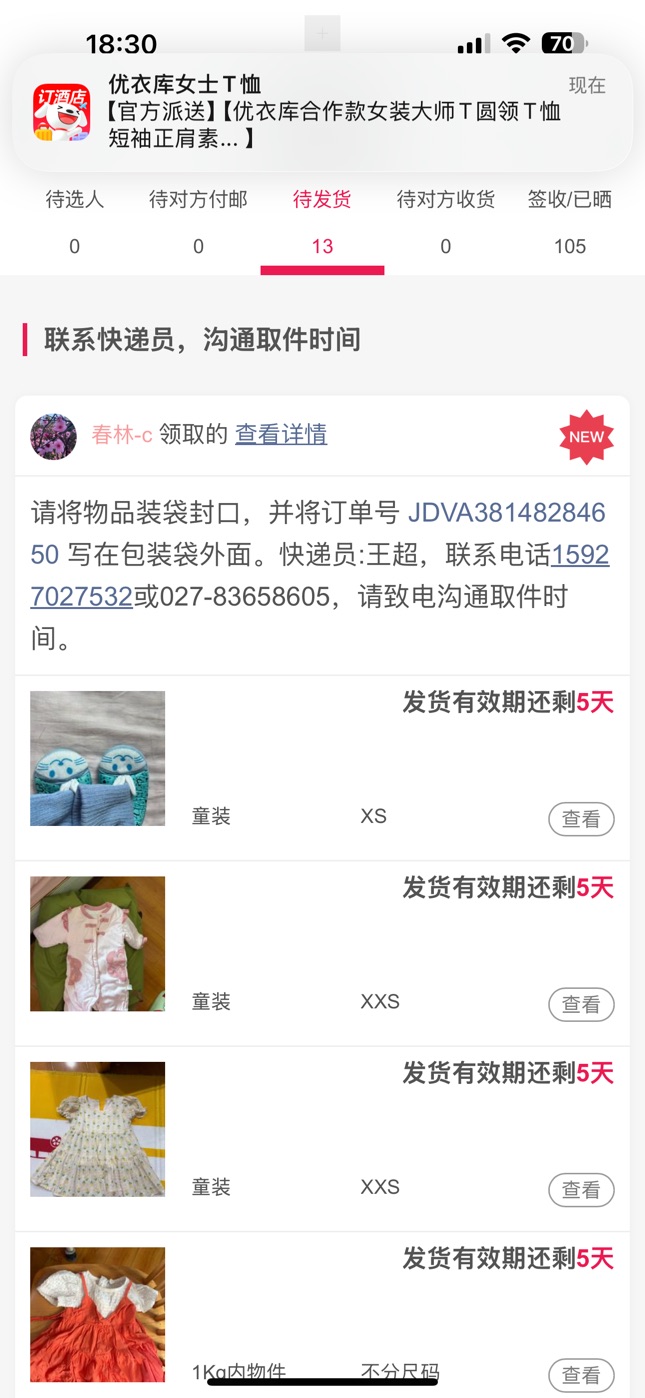Tap 查看 on the 1Kg内物件 item
The width and height of the screenshot is (645, 1398).
pos(581,1375)
